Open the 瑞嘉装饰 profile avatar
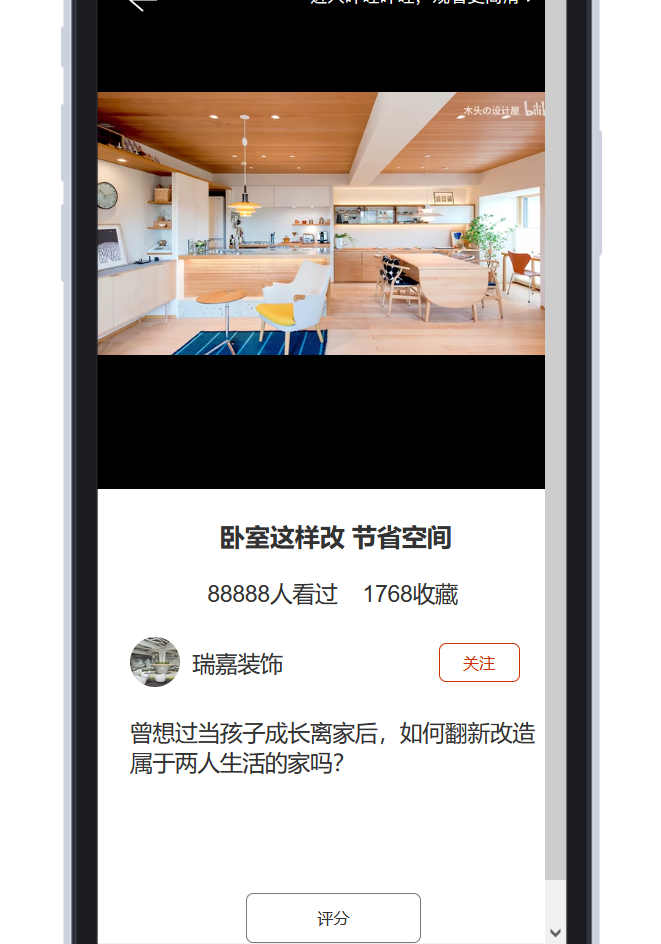661x944 pixels. [x=155, y=662]
